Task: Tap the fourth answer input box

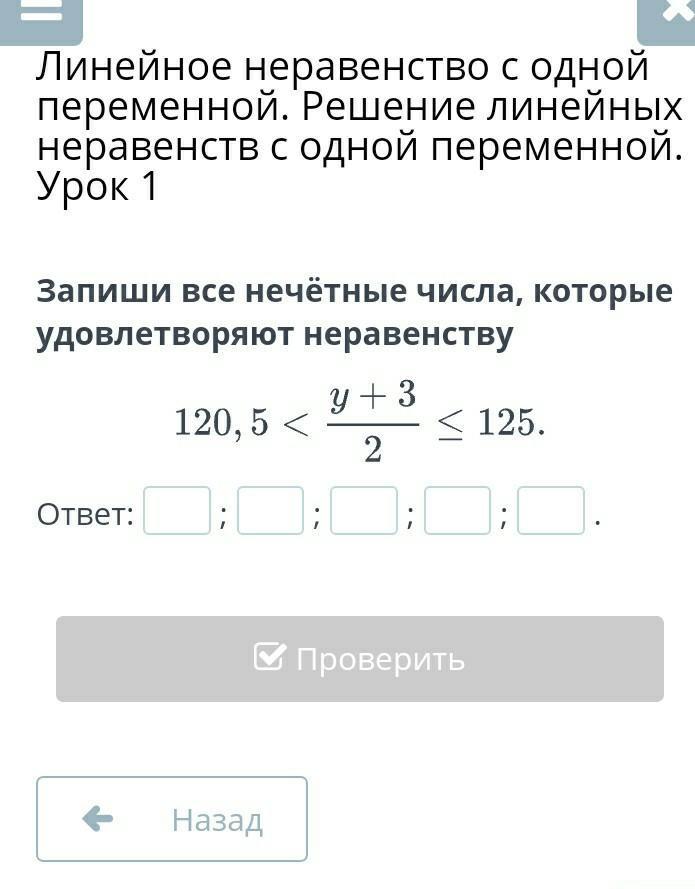Action: coord(457,511)
